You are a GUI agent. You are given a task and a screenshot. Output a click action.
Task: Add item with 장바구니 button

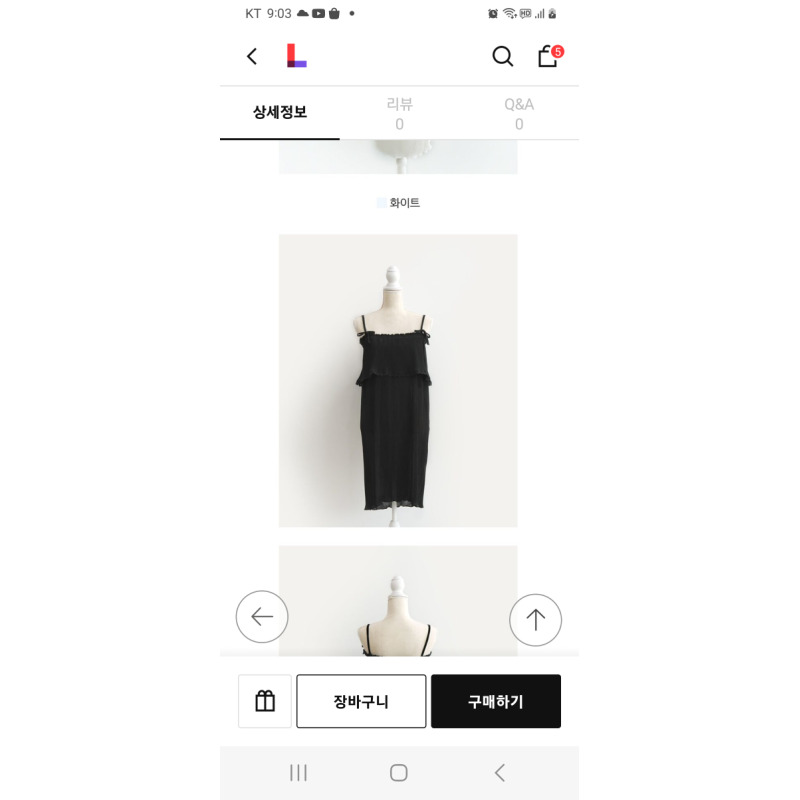[x=361, y=701]
